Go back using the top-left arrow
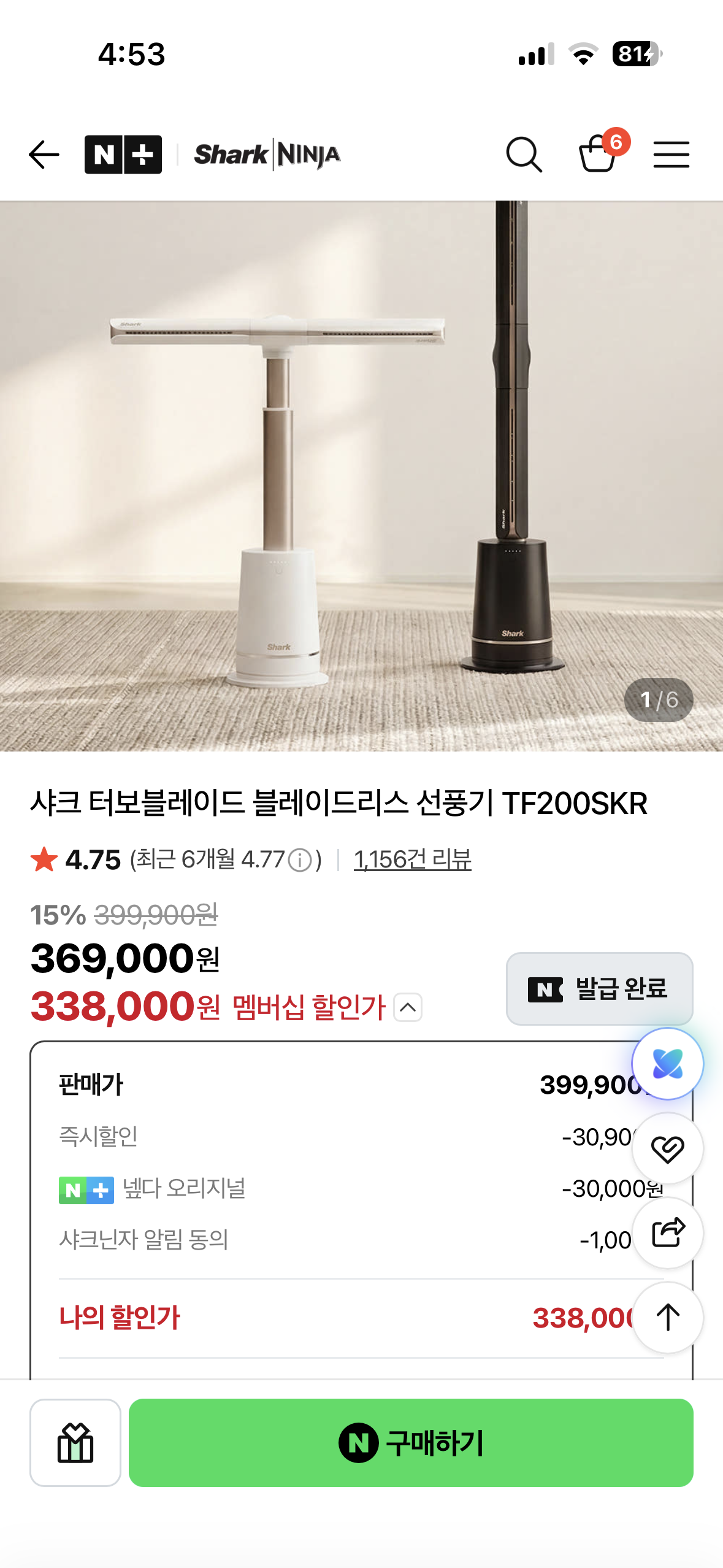This screenshot has width=723, height=1568. pos(44,154)
